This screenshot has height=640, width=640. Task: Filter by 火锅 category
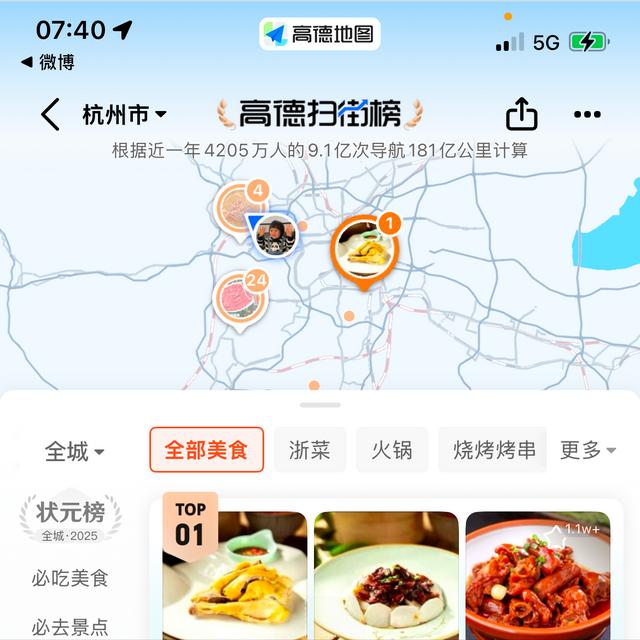click(x=392, y=450)
